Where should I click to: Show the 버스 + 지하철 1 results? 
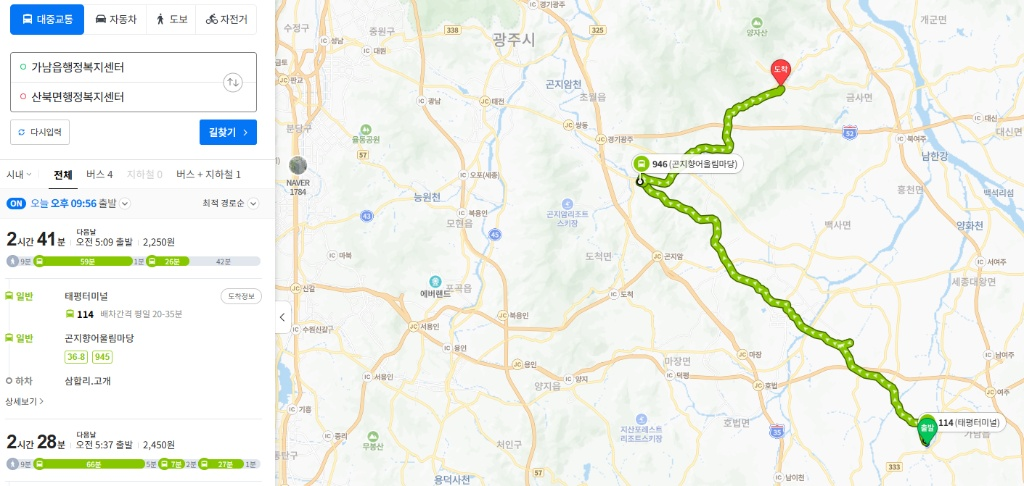coord(208,174)
